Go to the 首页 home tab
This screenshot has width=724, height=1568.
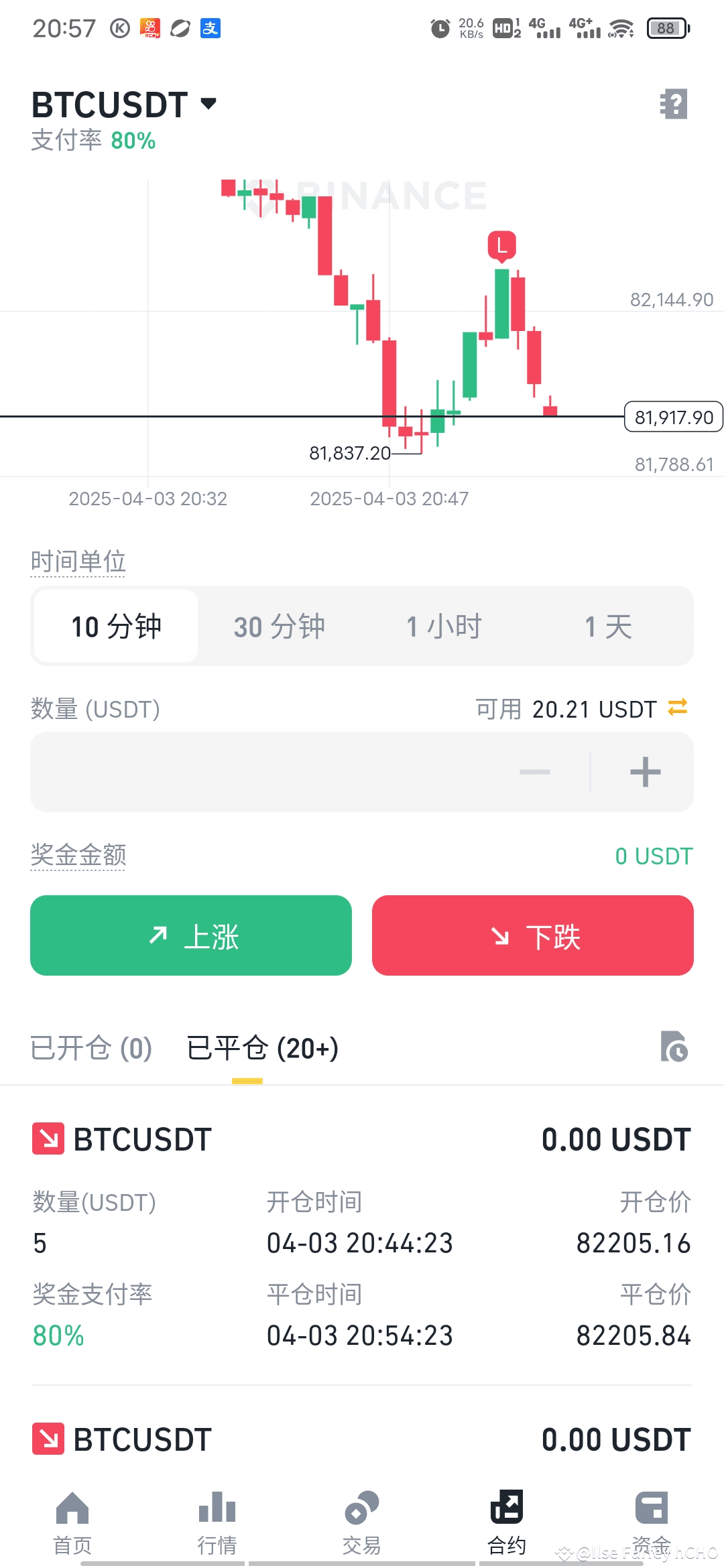72,1522
